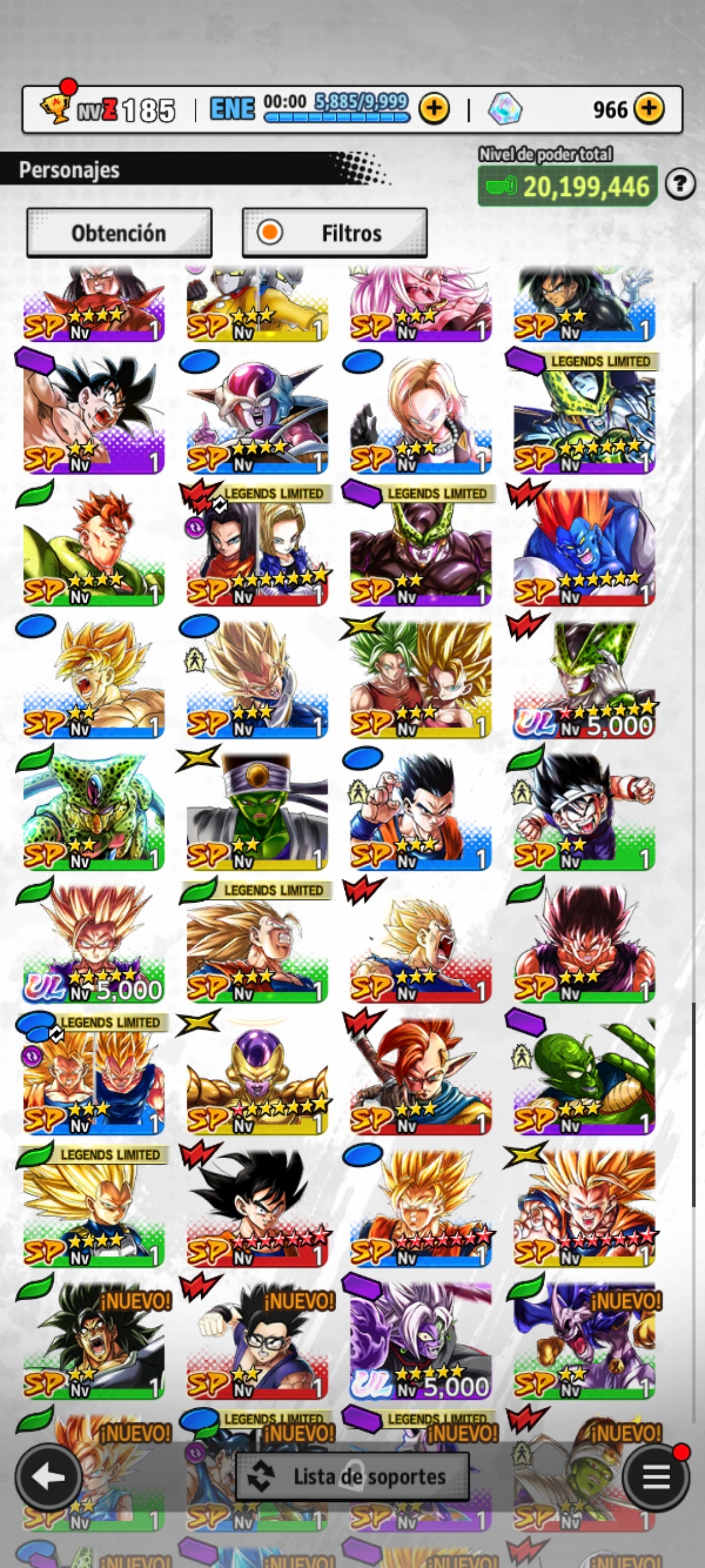Open the hamburger menu button

[656, 1477]
